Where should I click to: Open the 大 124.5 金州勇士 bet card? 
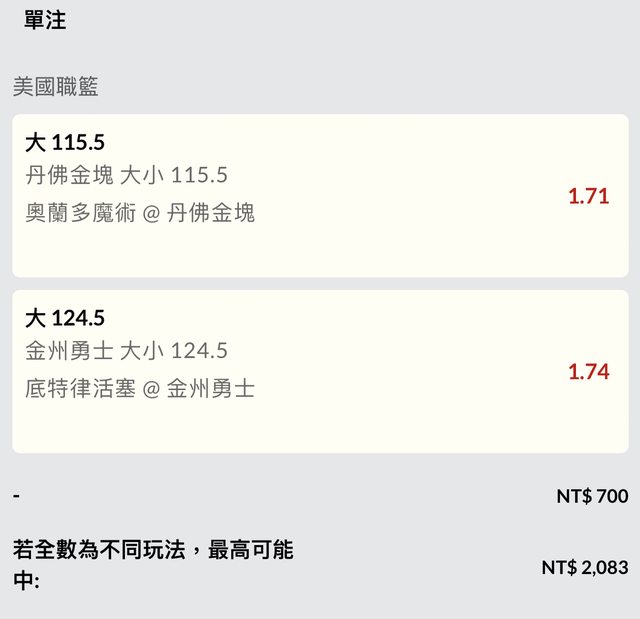pos(320,371)
